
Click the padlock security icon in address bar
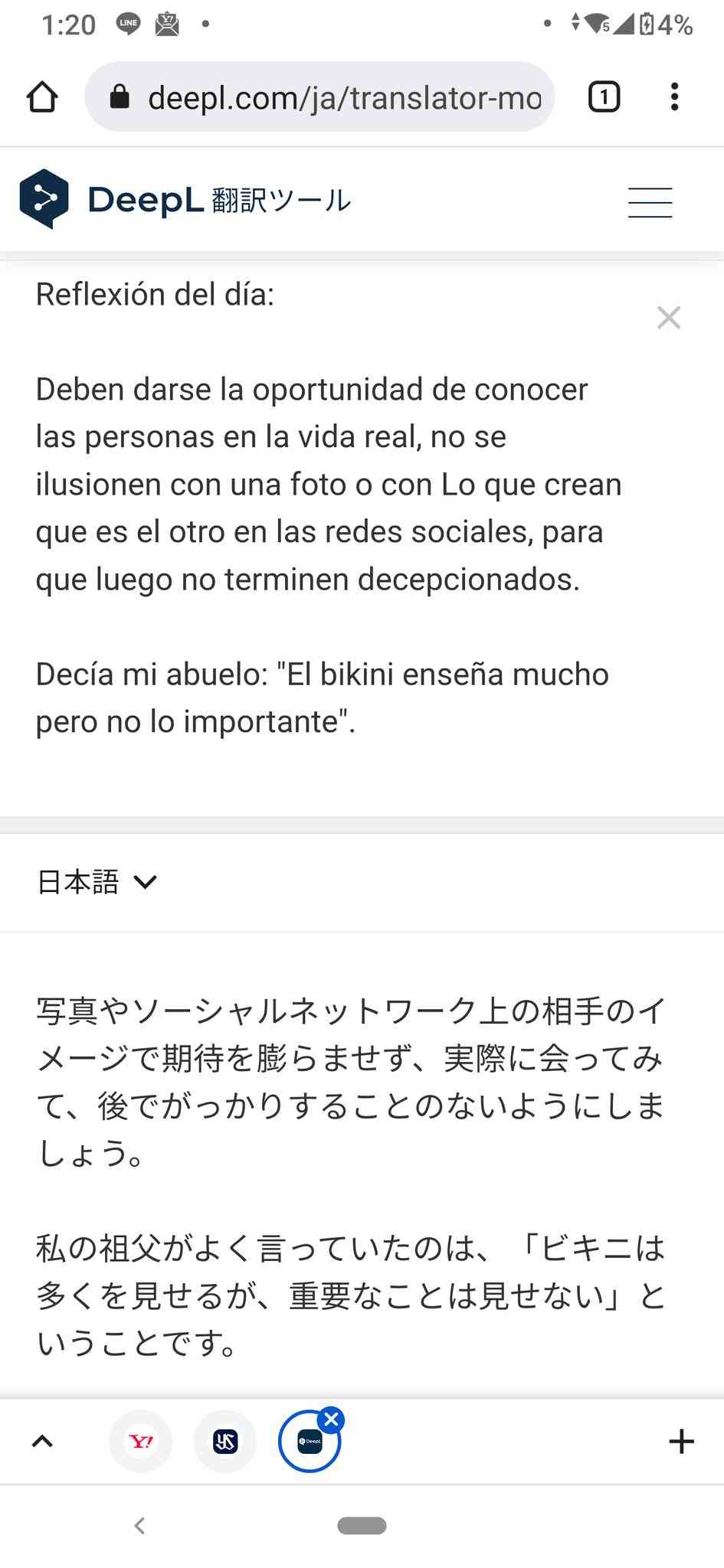(119, 97)
